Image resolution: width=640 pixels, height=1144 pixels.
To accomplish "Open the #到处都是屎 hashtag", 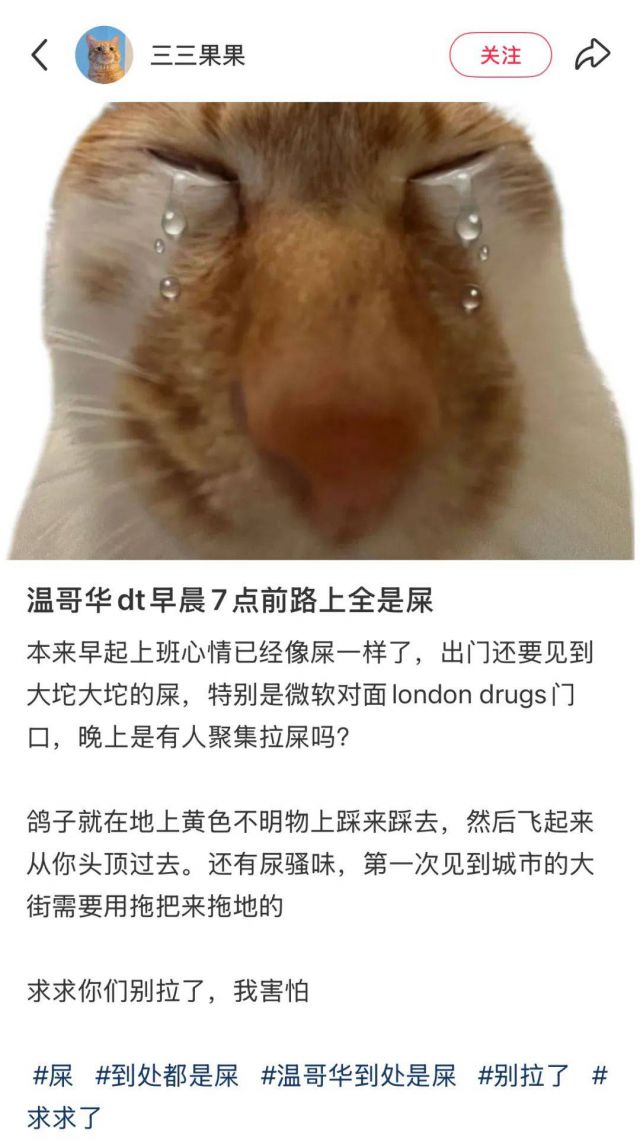I will click(x=167, y=1076).
